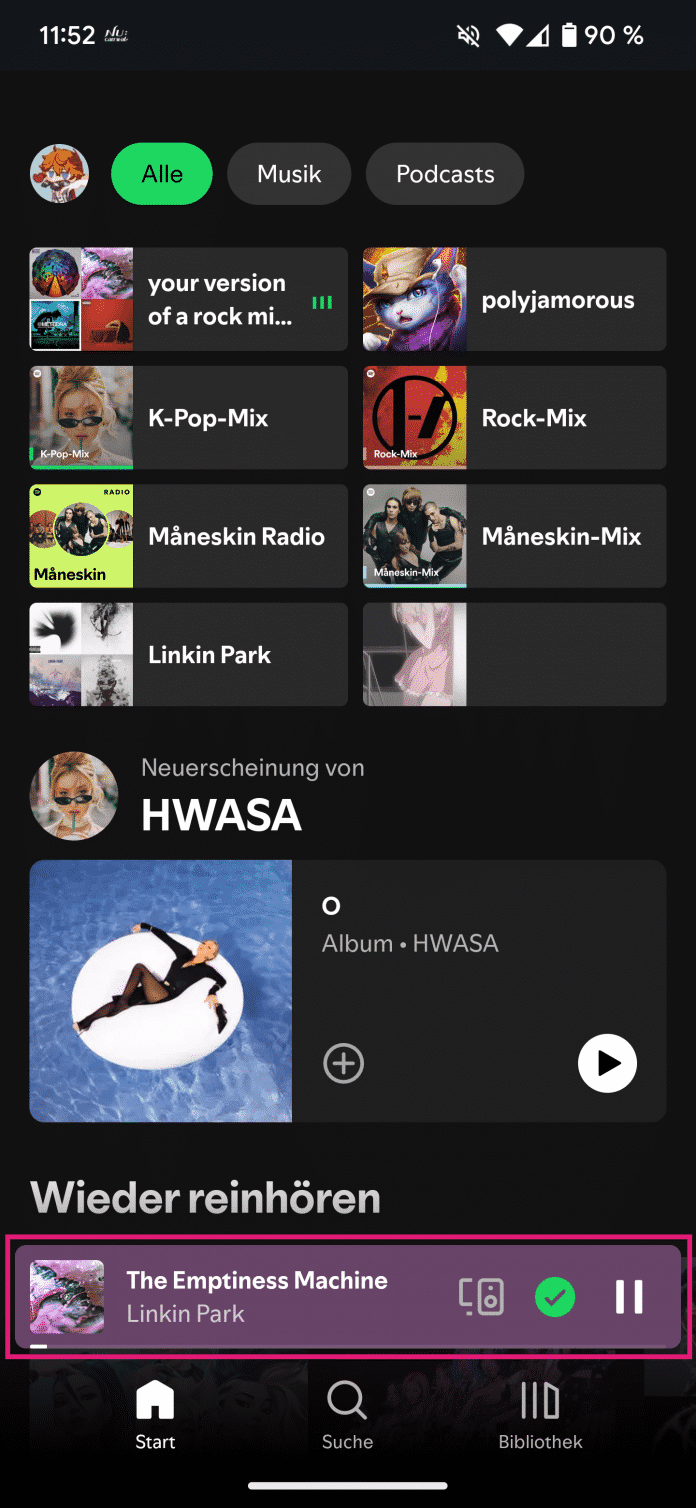Select the Alle filter chip
696x1508 pixels.
tap(162, 174)
